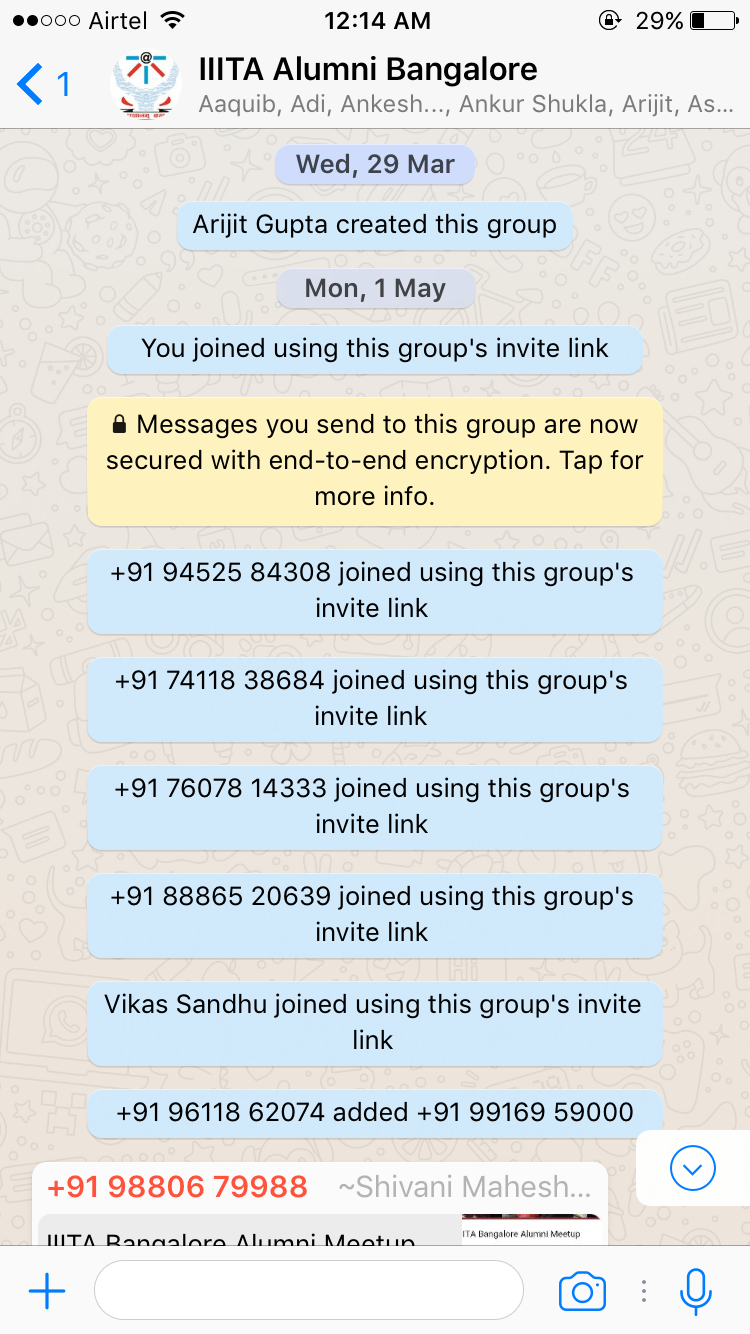Tap the sender number +91 98806 79988
Viewport: 750px width, 1334px height.
pyautogui.click(x=177, y=1187)
